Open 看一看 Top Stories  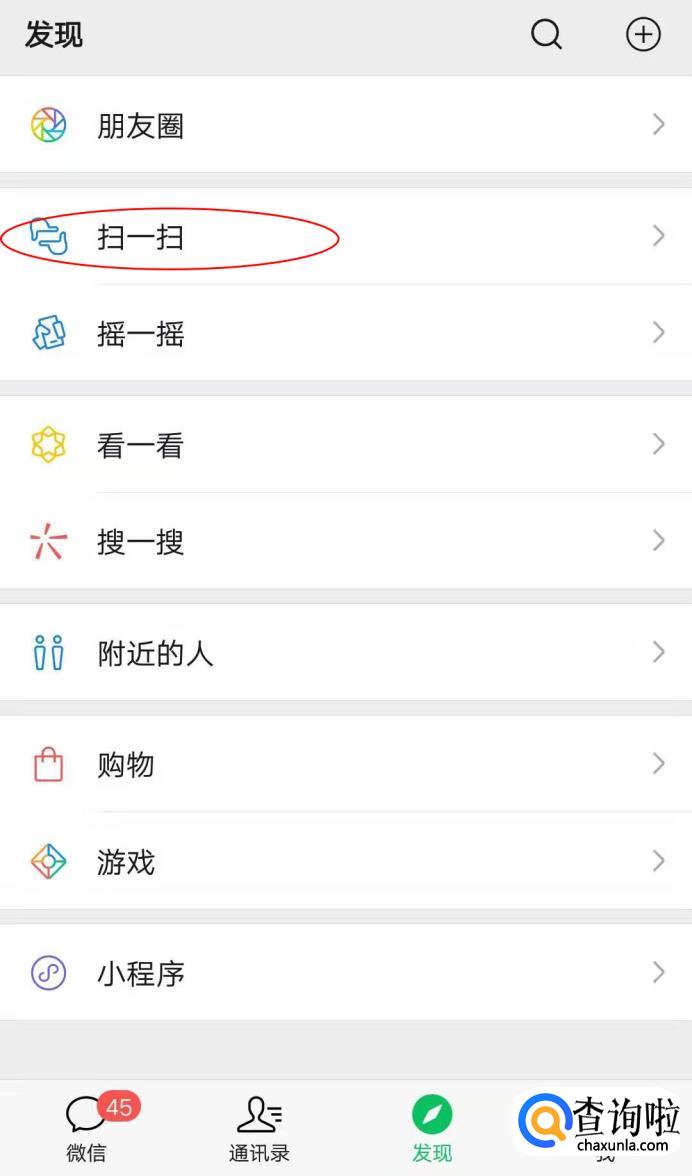point(345,445)
